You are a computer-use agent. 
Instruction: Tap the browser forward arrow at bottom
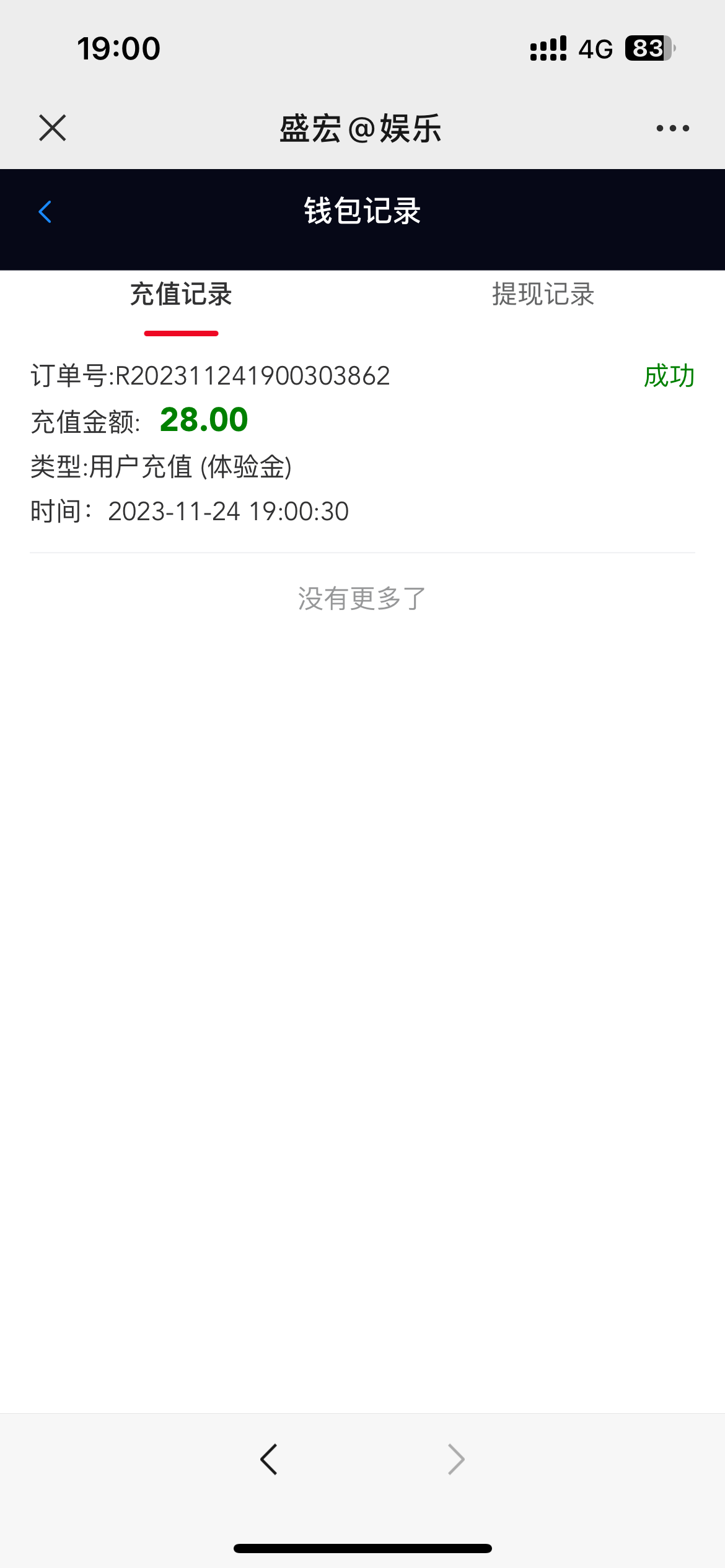coord(456,1460)
